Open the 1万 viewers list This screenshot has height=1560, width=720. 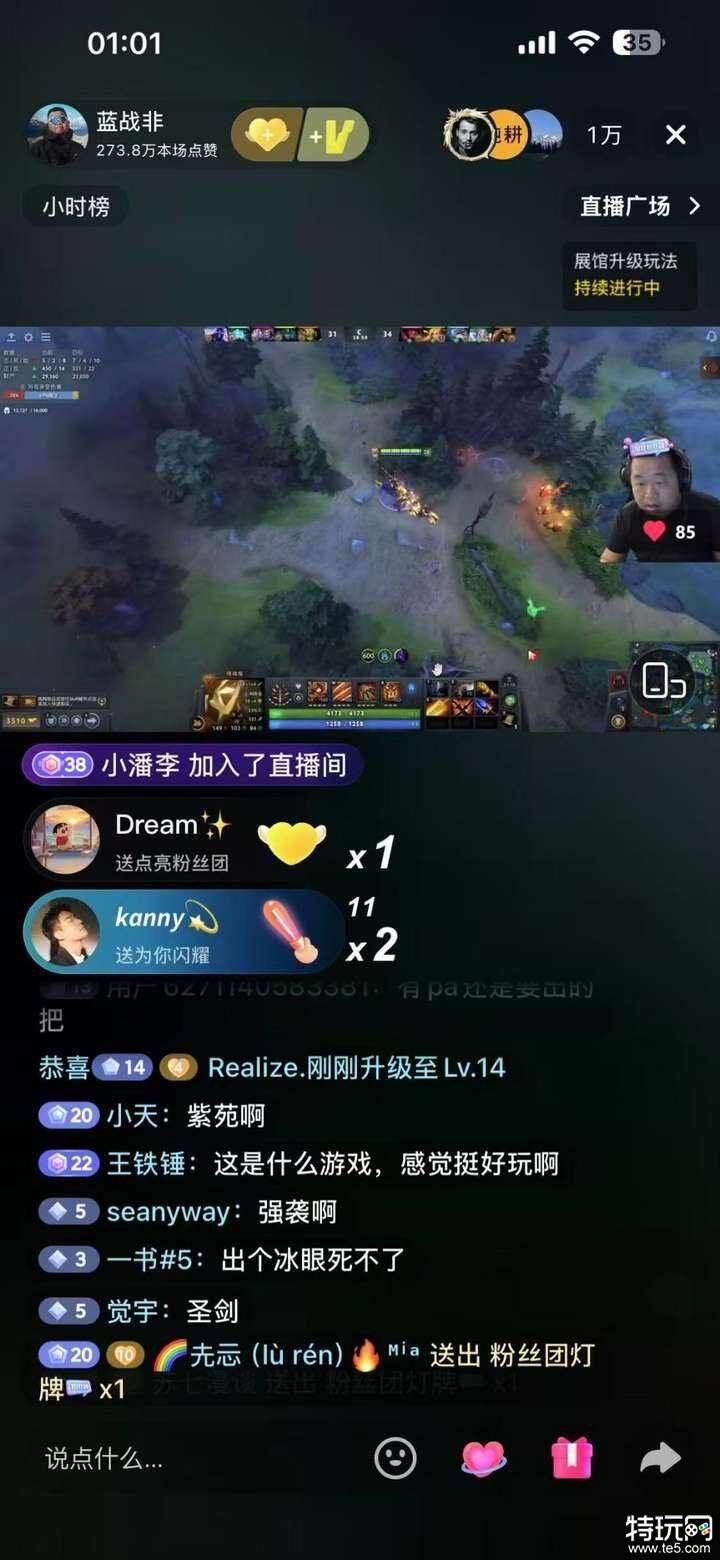click(603, 135)
